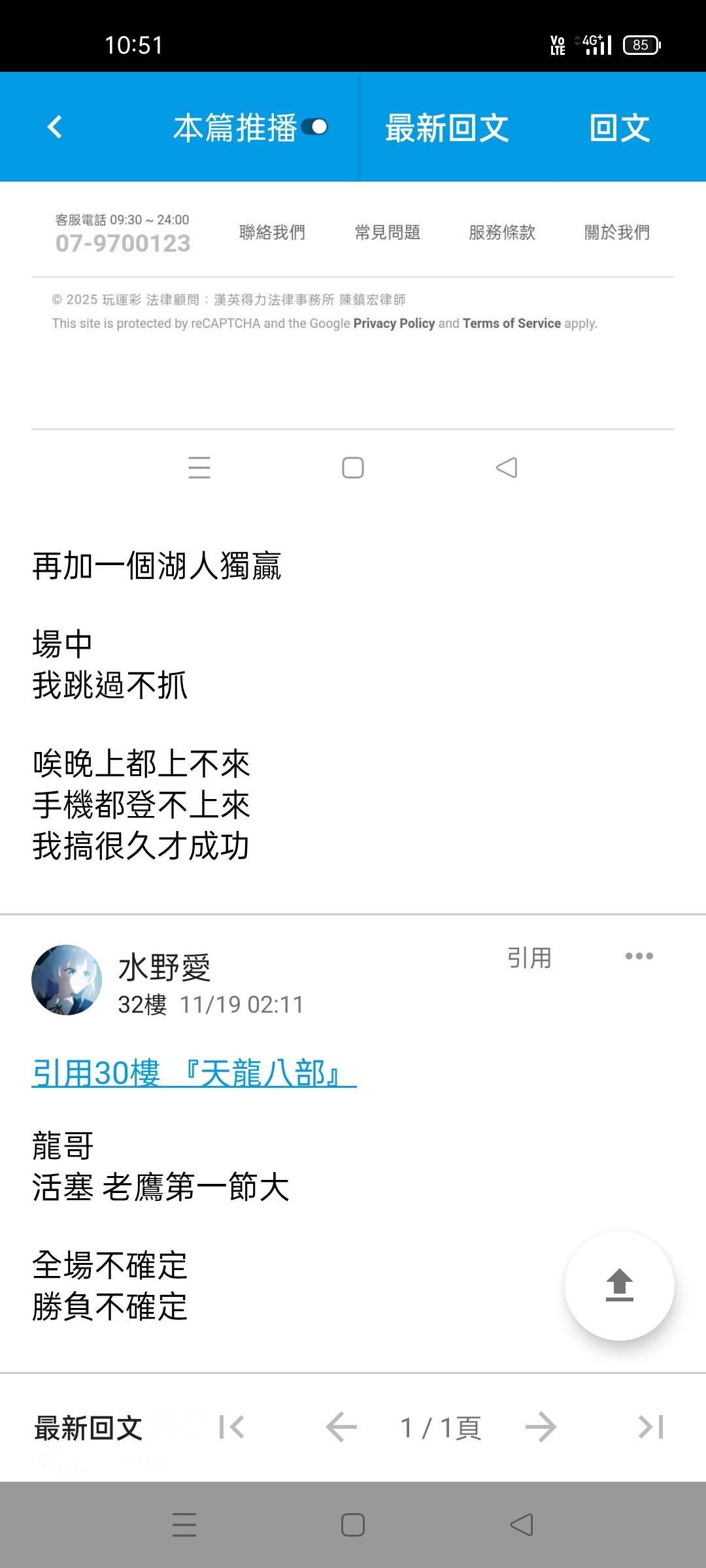
Task: Tap the system home button
Action: pyautogui.click(x=353, y=1525)
